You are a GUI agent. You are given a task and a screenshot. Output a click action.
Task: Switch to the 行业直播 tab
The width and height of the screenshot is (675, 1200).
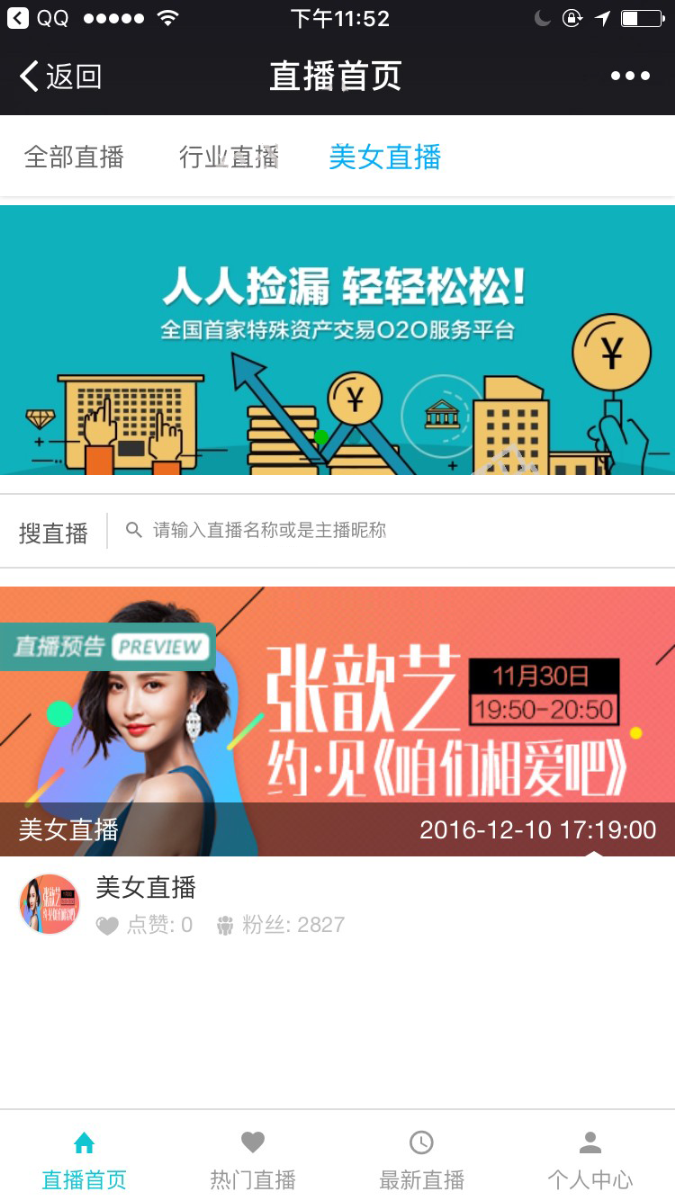[x=228, y=157]
